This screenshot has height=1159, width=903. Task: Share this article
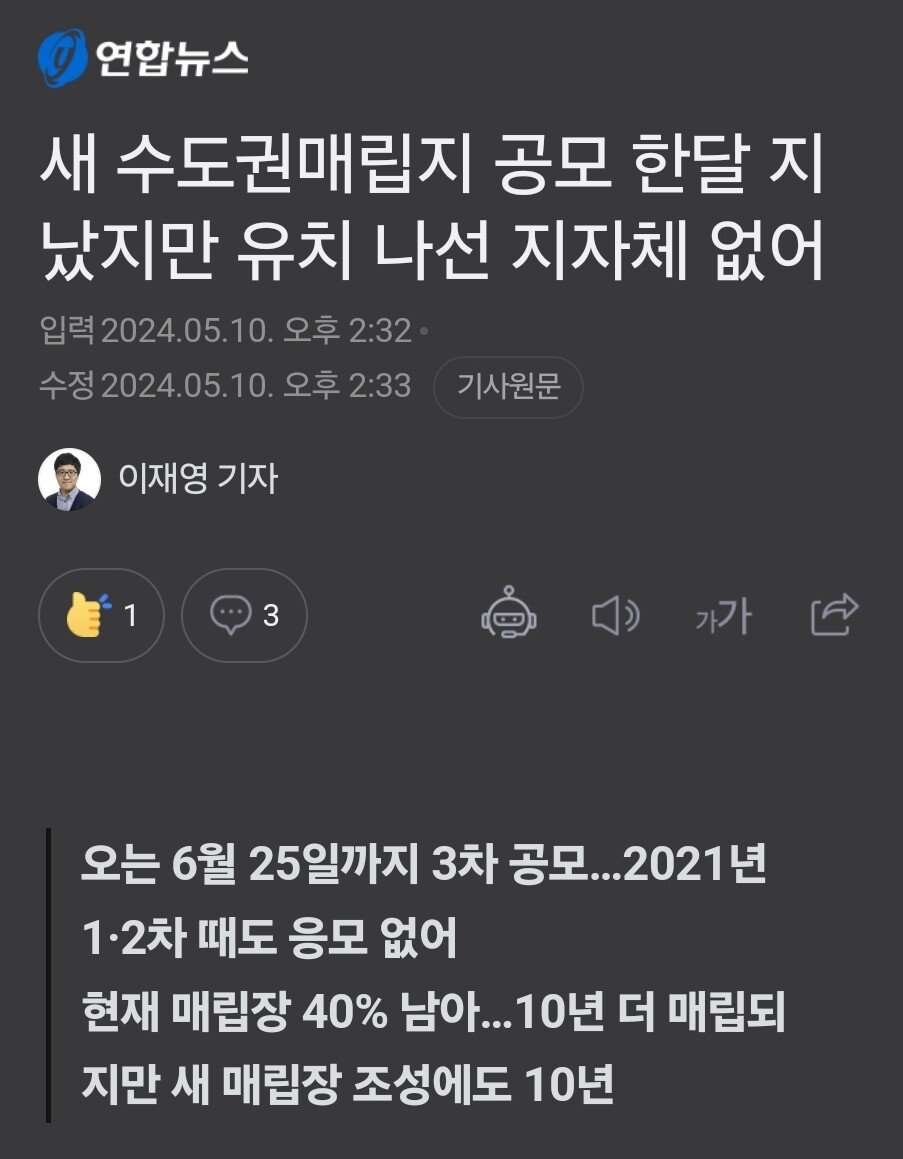pyautogui.click(x=833, y=615)
